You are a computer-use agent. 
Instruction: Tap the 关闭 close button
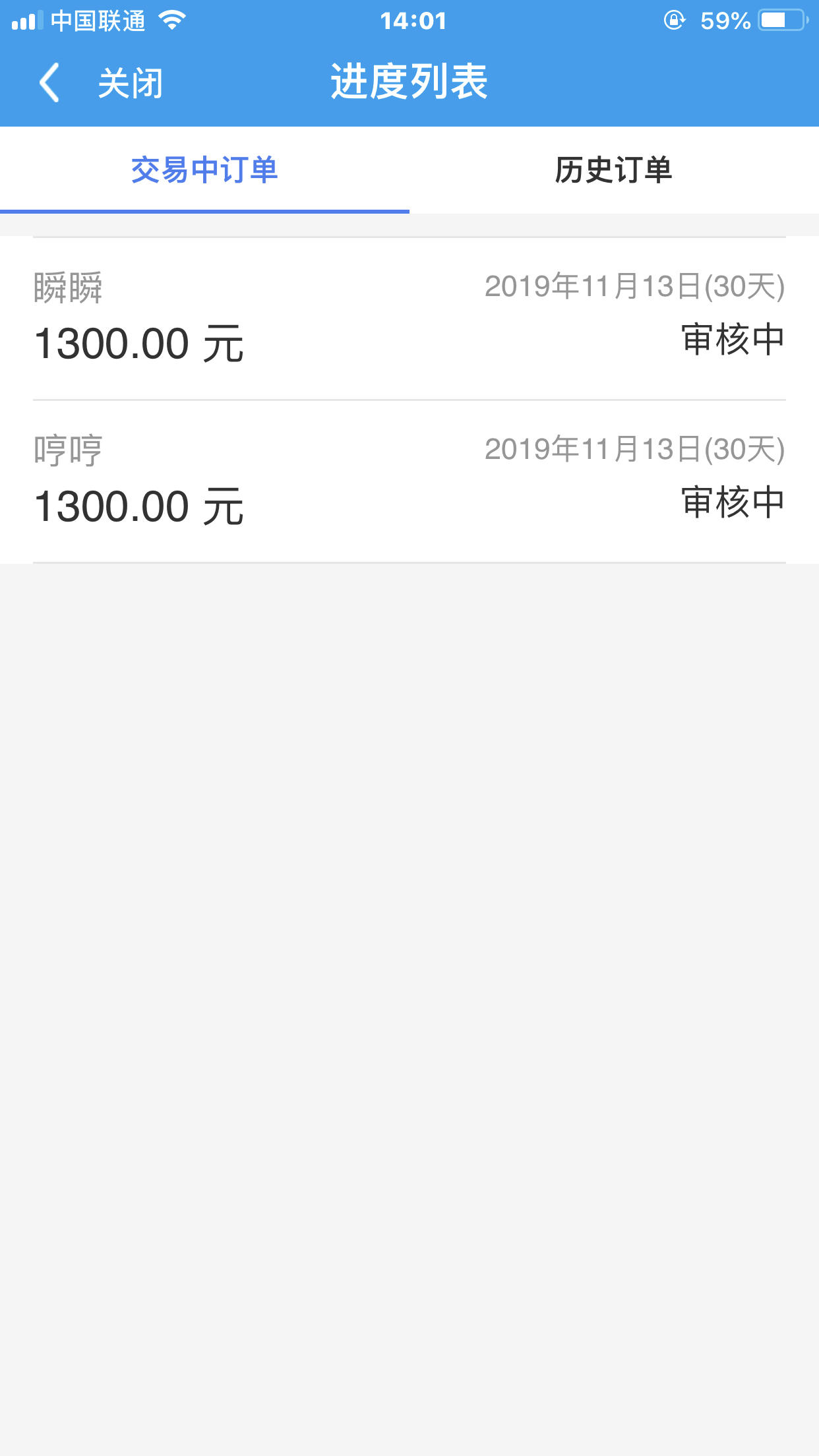pyautogui.click(x=131, y=84)
